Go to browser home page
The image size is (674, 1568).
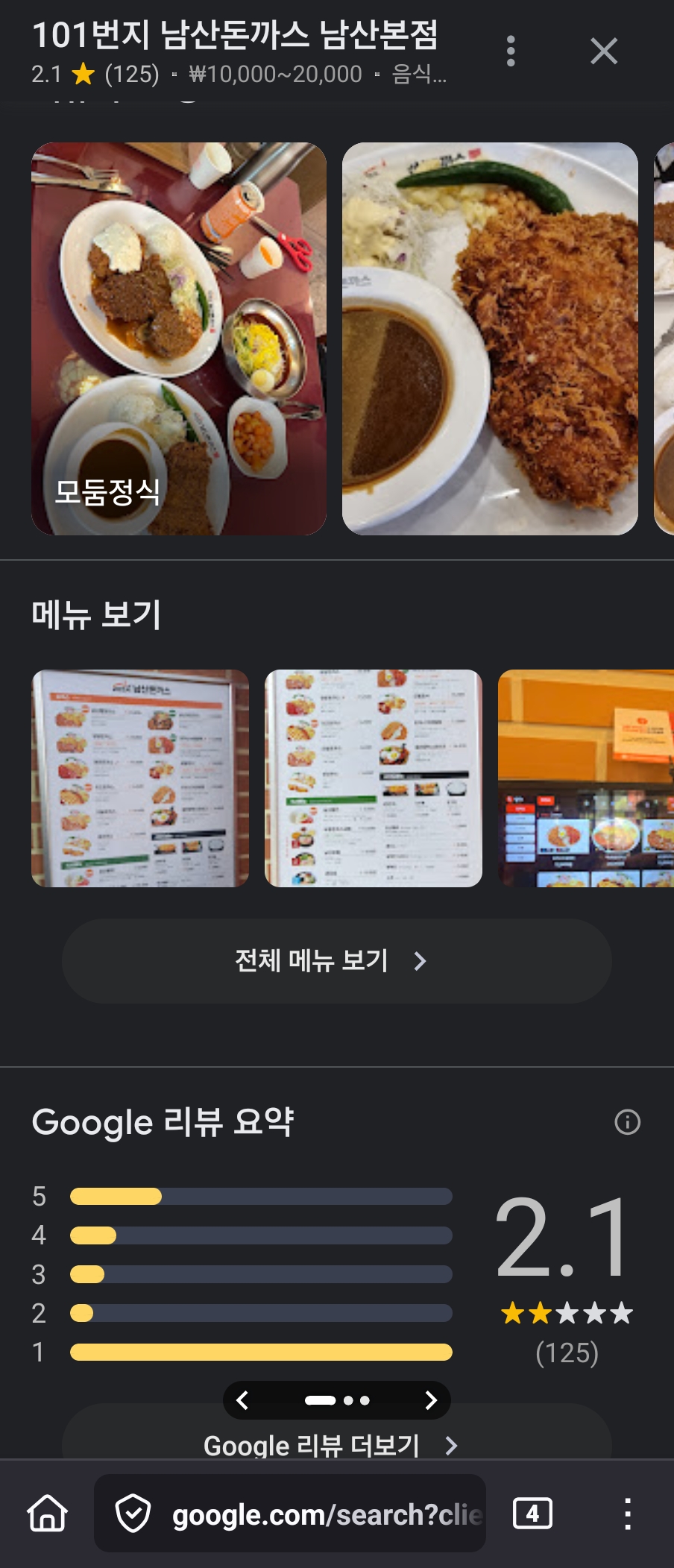tap(47, 1514)
